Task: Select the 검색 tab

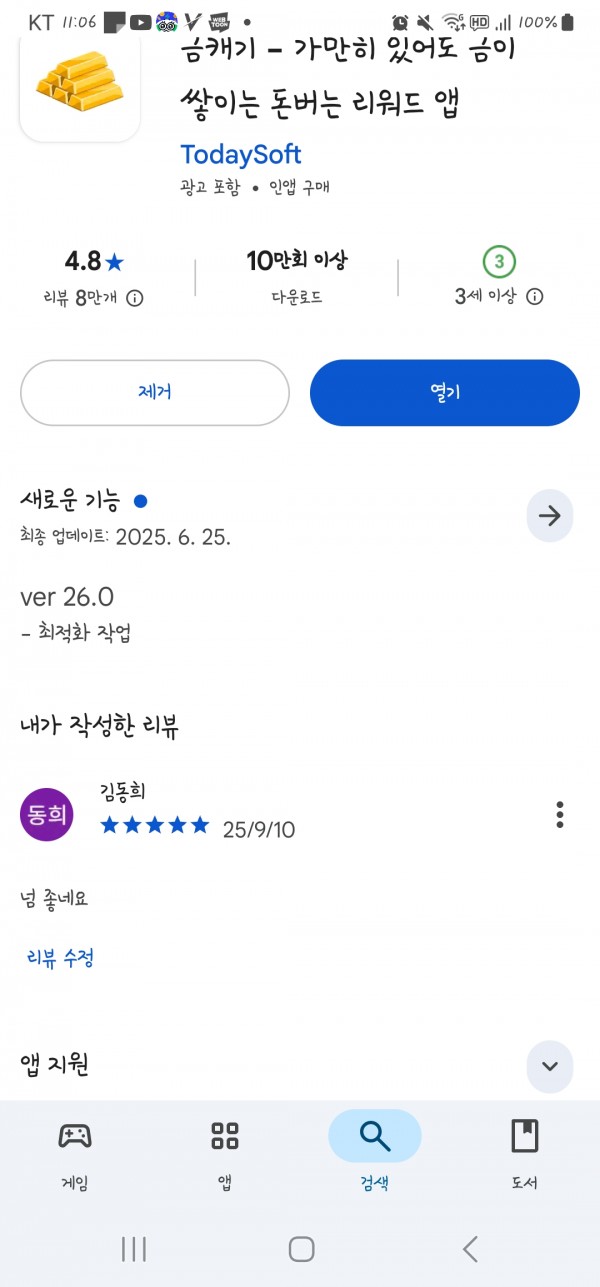Action: [375, 1154]
